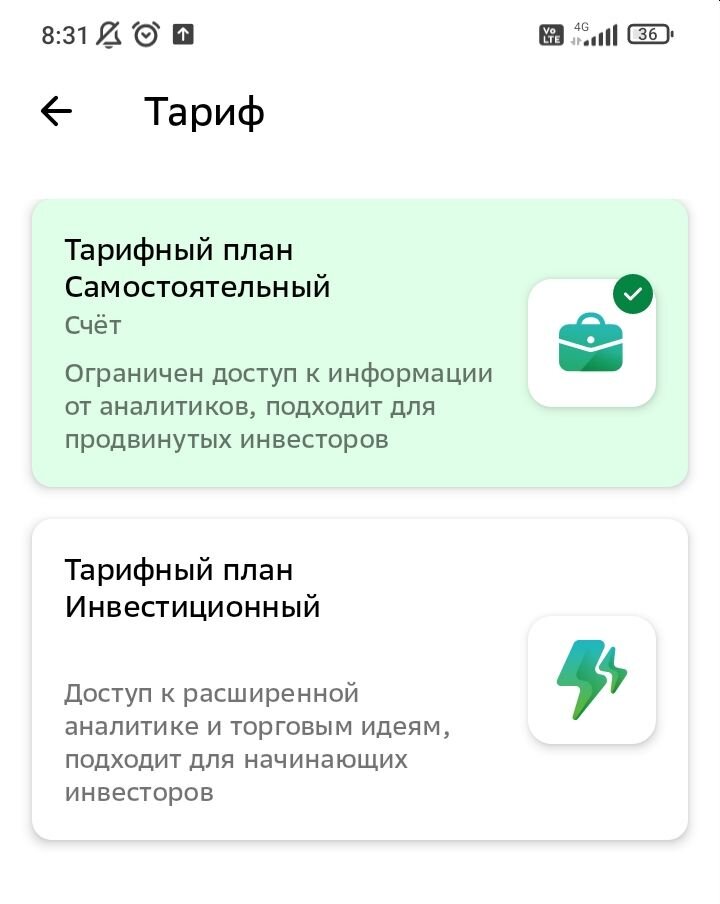Tap the Тариф page title
720x904 pixels.
coord(204,110)
